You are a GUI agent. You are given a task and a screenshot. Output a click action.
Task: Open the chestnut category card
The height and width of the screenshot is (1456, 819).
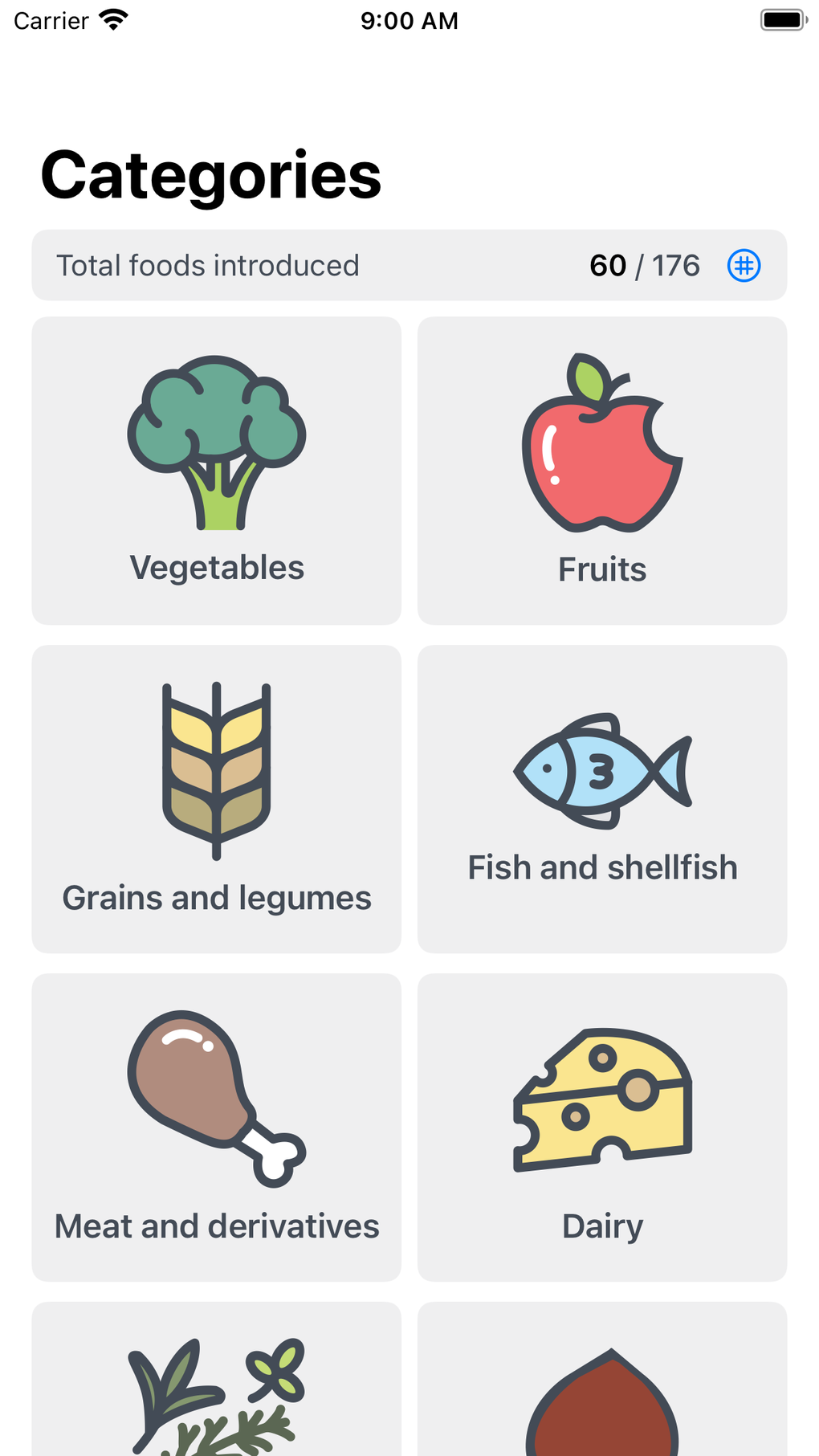[602, 1380]
